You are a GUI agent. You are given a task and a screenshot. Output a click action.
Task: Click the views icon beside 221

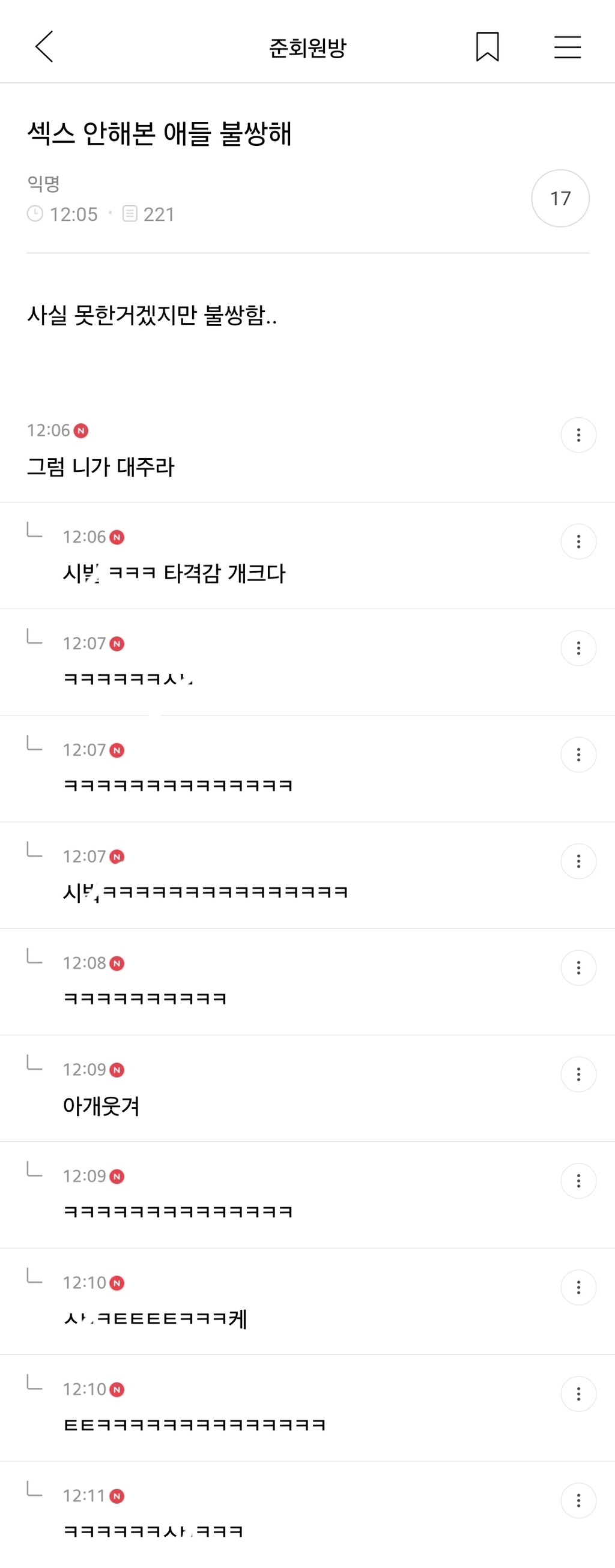click(x=130, y=214)
